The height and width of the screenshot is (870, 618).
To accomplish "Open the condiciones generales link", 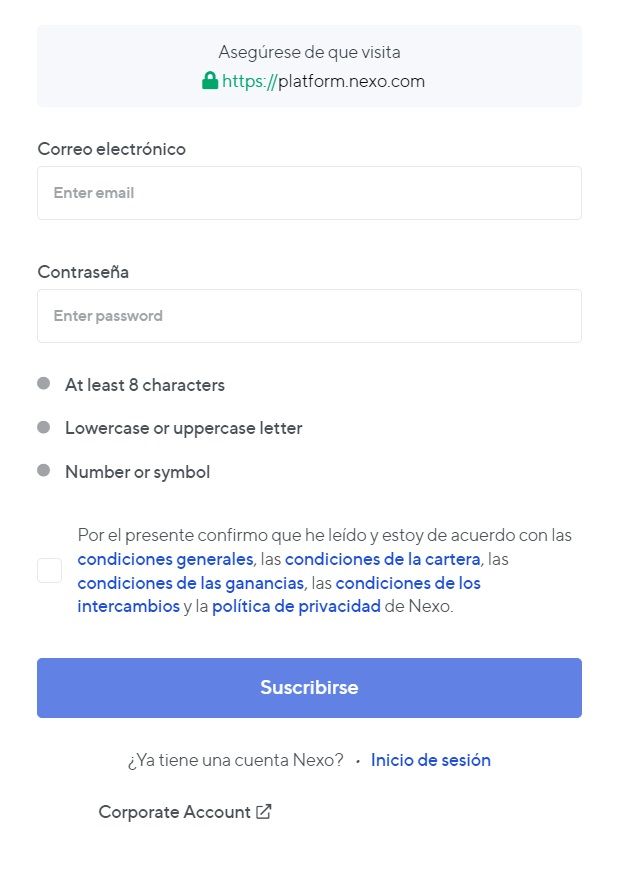I will click(165, 559).
